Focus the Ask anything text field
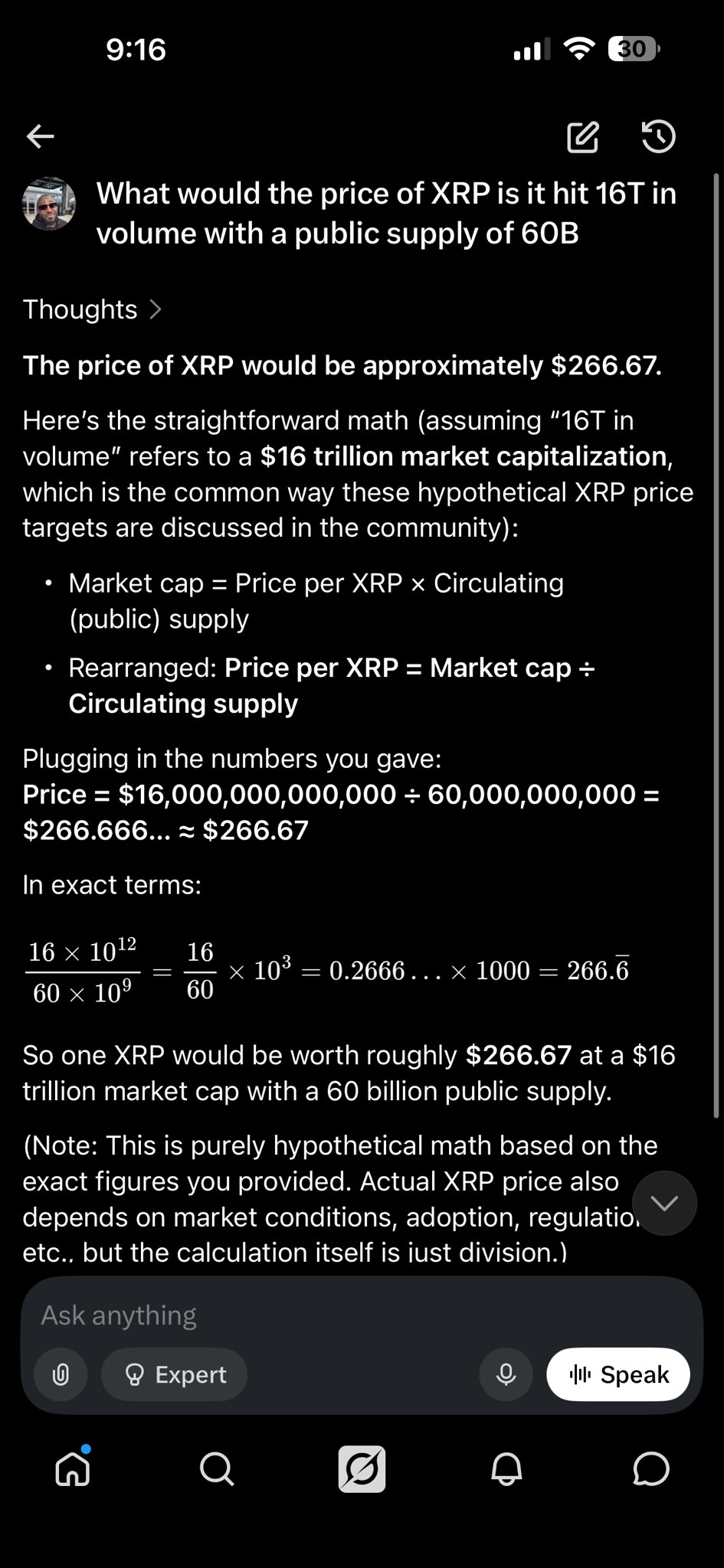Screen dimensions: 724x1568 360,1315
